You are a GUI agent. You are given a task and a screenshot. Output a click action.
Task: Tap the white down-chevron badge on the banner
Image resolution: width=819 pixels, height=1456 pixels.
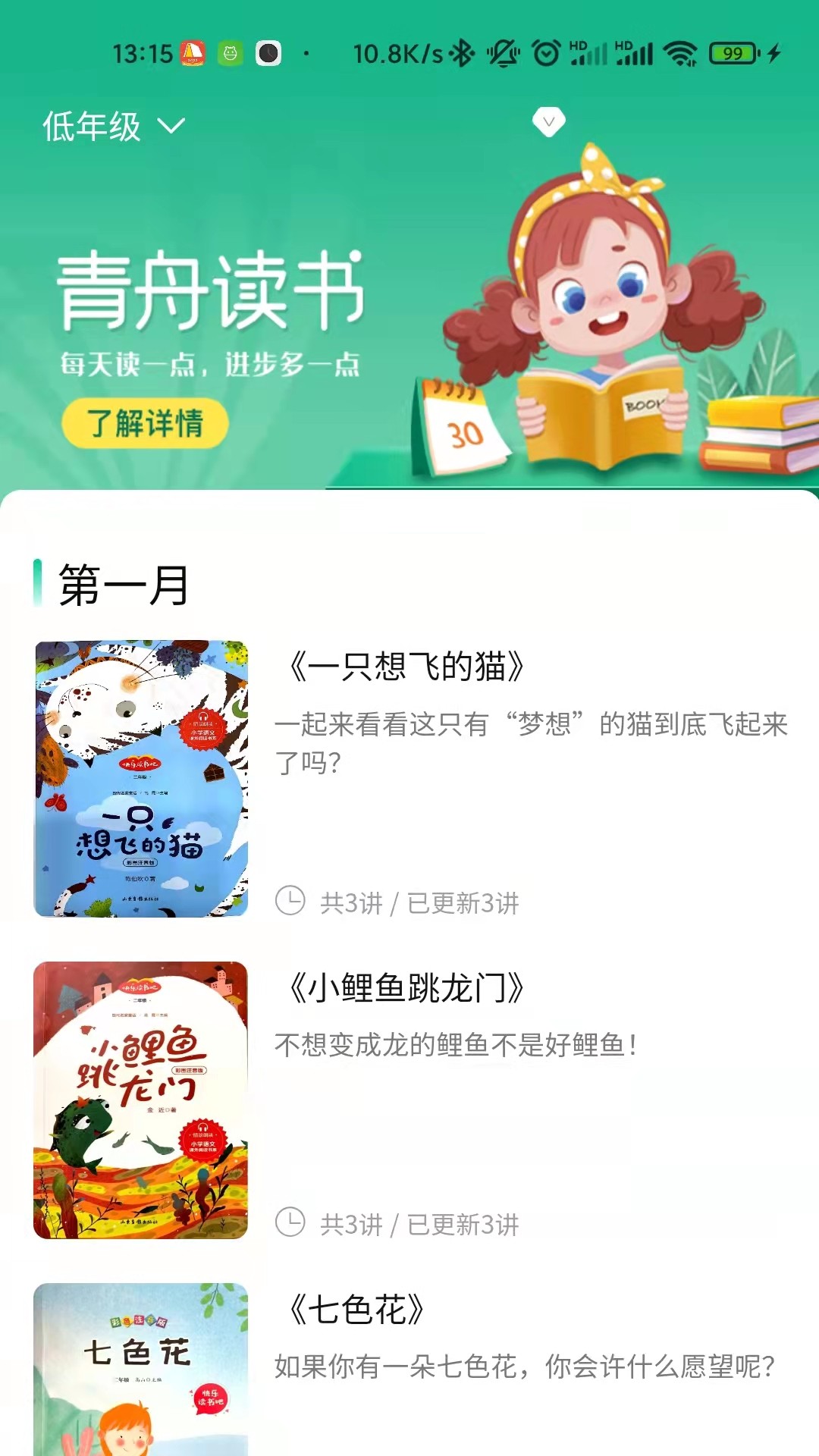[548, 121]
